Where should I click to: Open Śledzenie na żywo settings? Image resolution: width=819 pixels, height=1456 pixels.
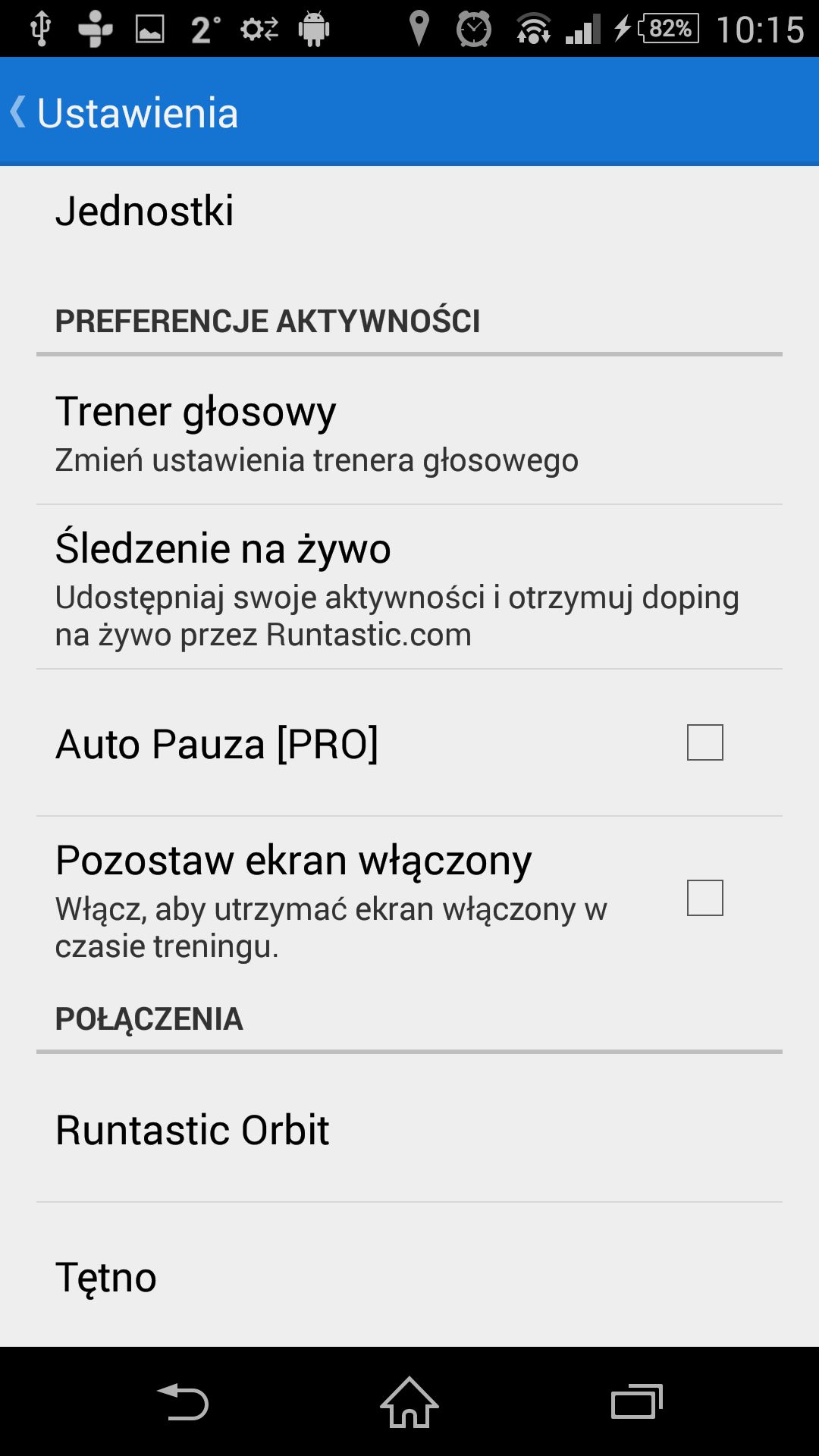pos(409,588)
